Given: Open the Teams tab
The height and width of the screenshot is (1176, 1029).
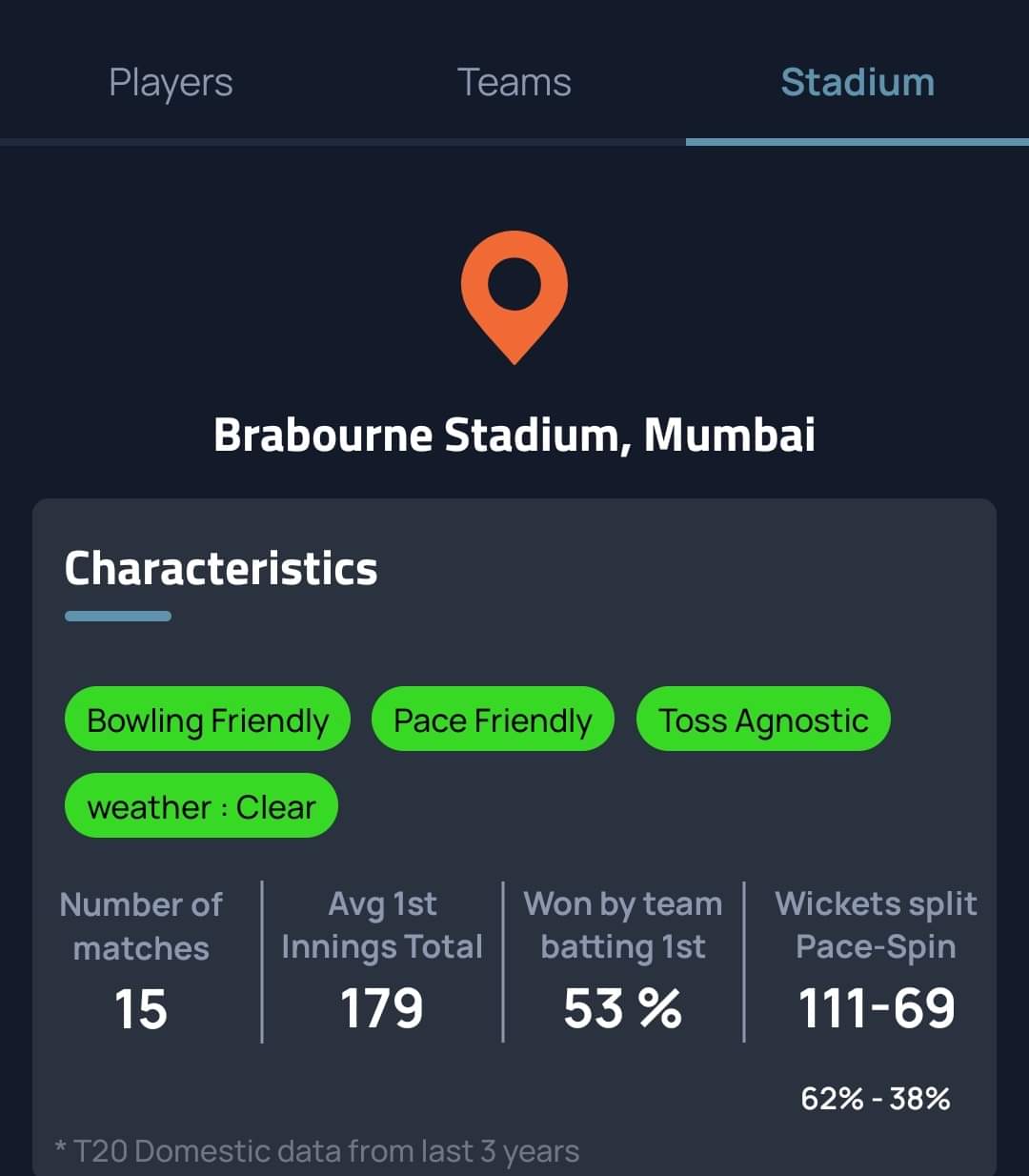Looking at the screenshot, I should click(x=514, y=82).
